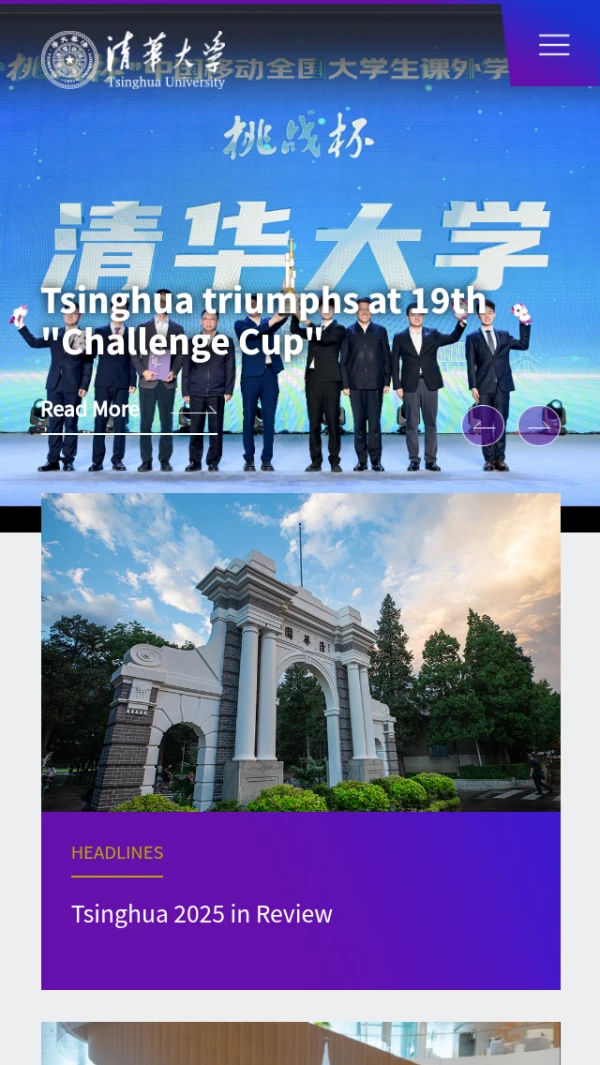Open the hamburger menu
The height and width of the screenshot is (1065, 600).
point(553,45)
